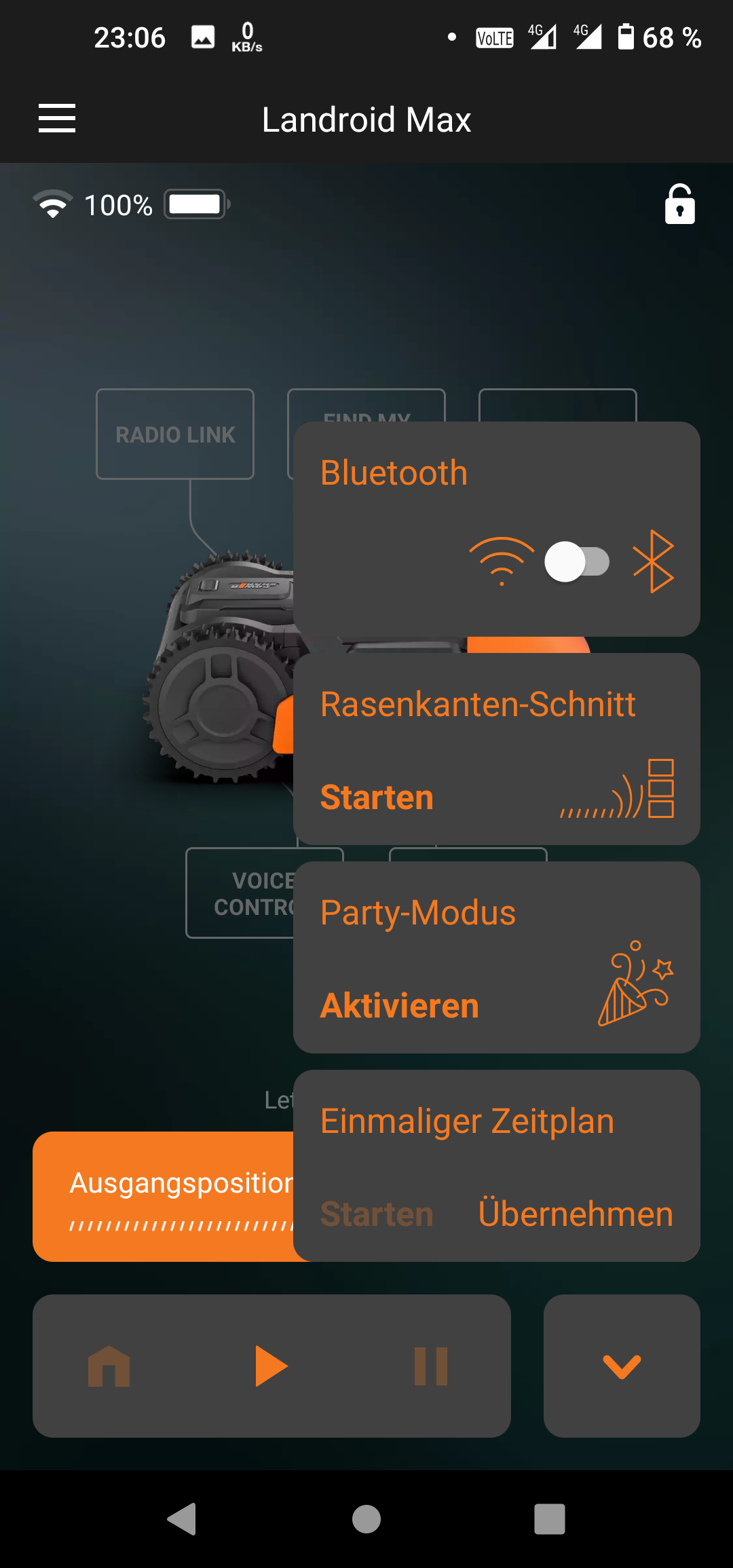The width and height of the screenshot is (733, 1568).
Task: Start Rasenkanten-Schnitt
Action: [x=377, y=797]
